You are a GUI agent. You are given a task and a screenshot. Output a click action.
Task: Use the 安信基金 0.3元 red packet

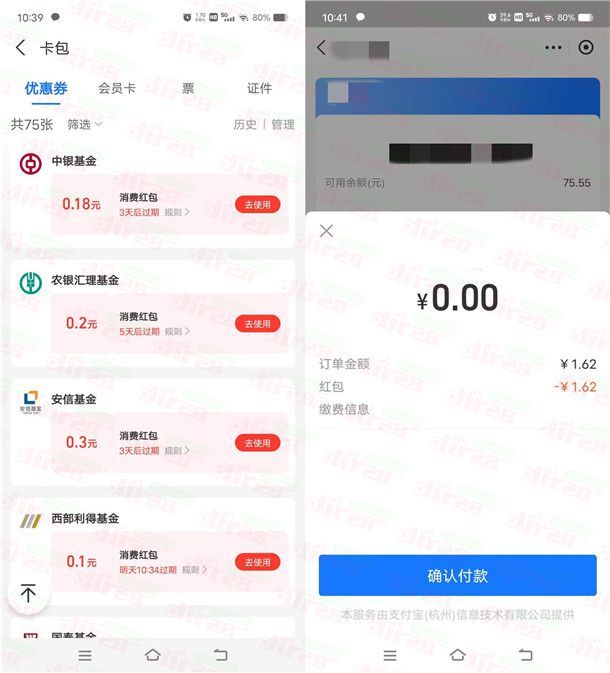pyautogui.click(x=257, y=443)
